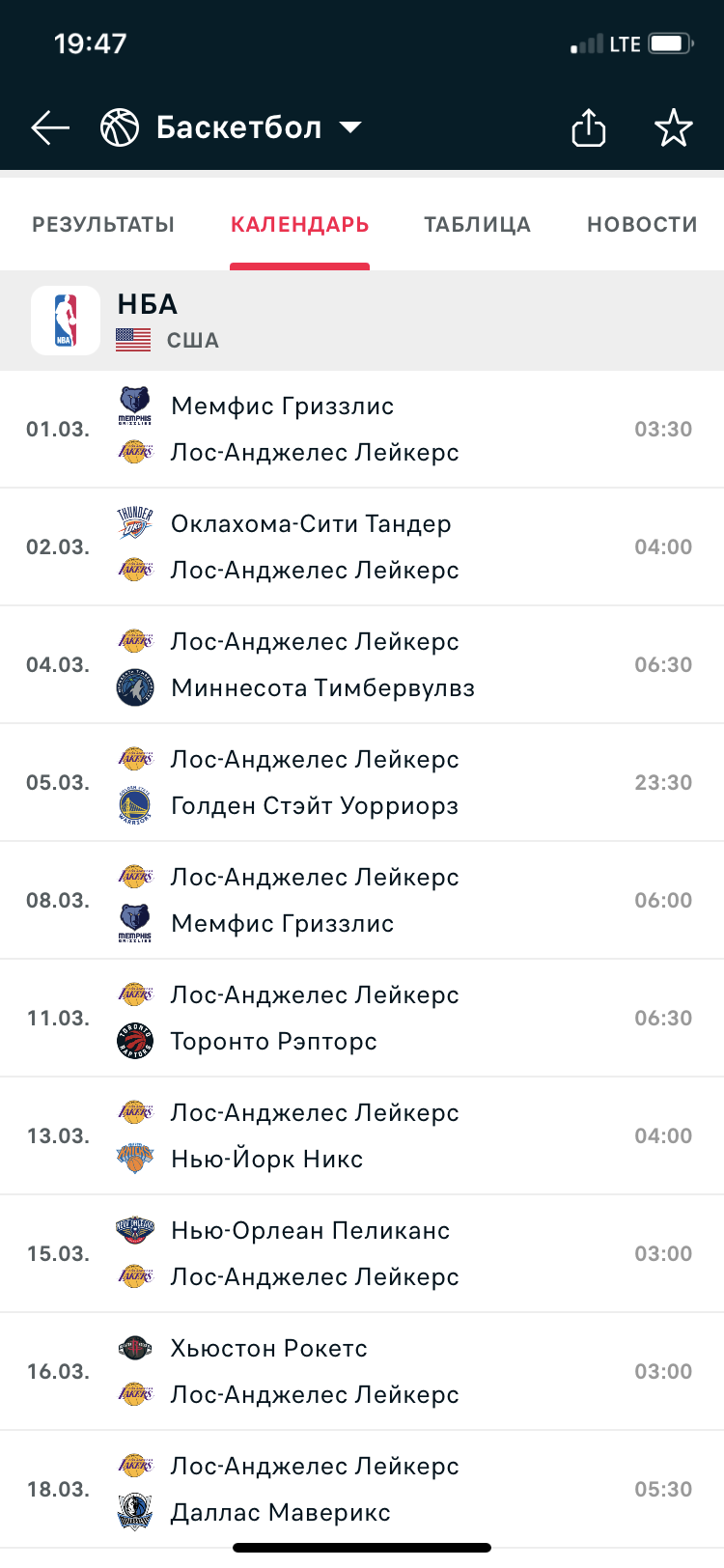Open the Голден Стэйт Уорриорз match
The width and height of the screenshot is (724, 1568).
[x=362, y=782]
